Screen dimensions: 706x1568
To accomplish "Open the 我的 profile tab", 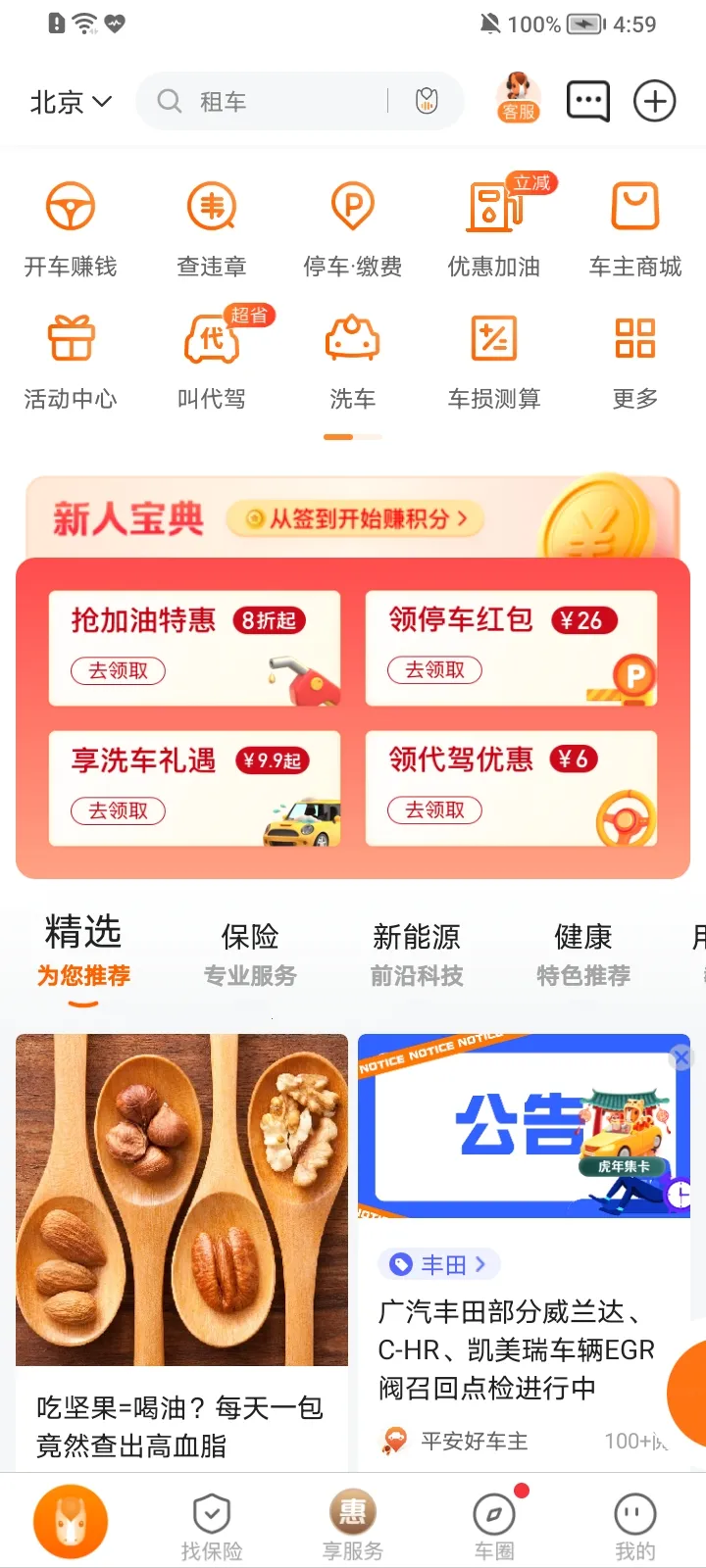I will pos(634,1526).
